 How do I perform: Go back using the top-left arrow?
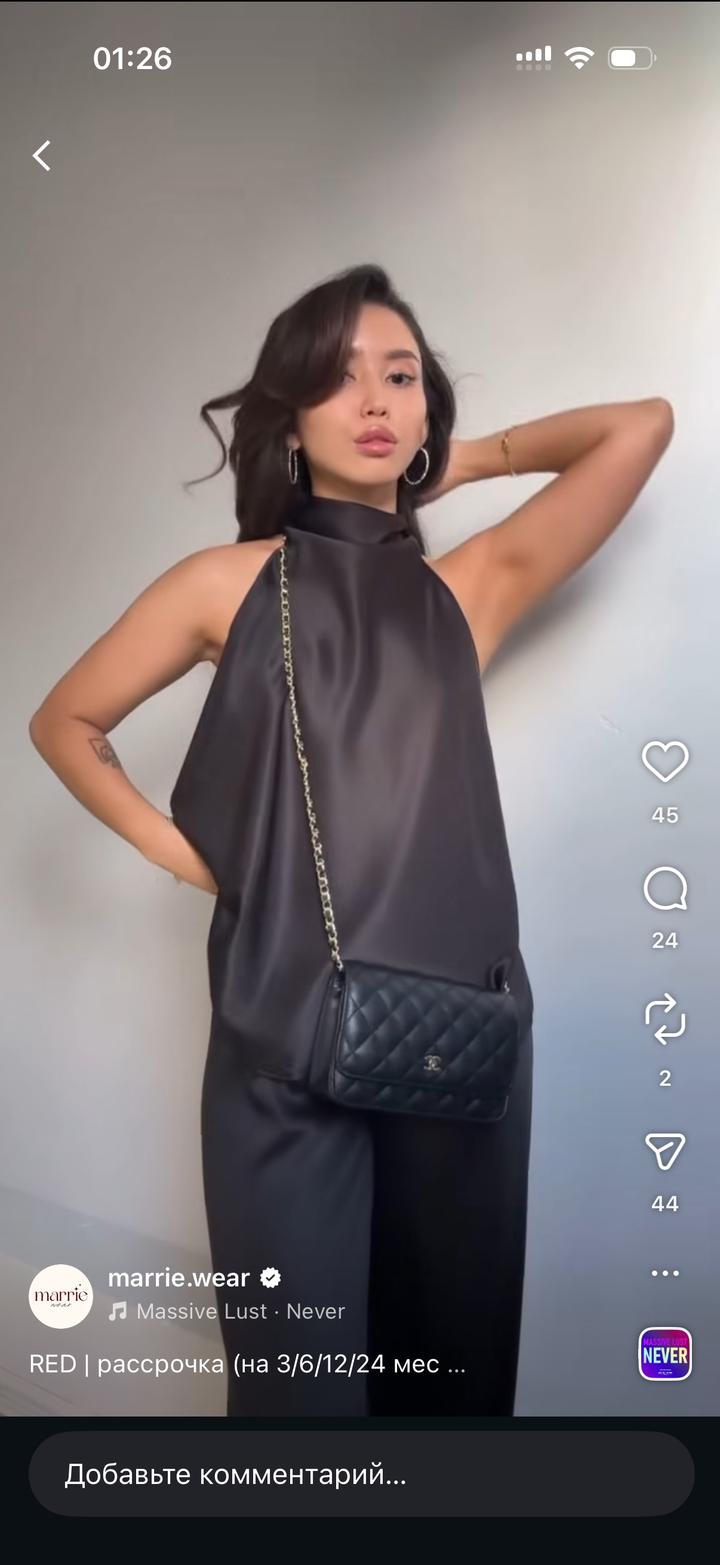click(x=41, y=155)
